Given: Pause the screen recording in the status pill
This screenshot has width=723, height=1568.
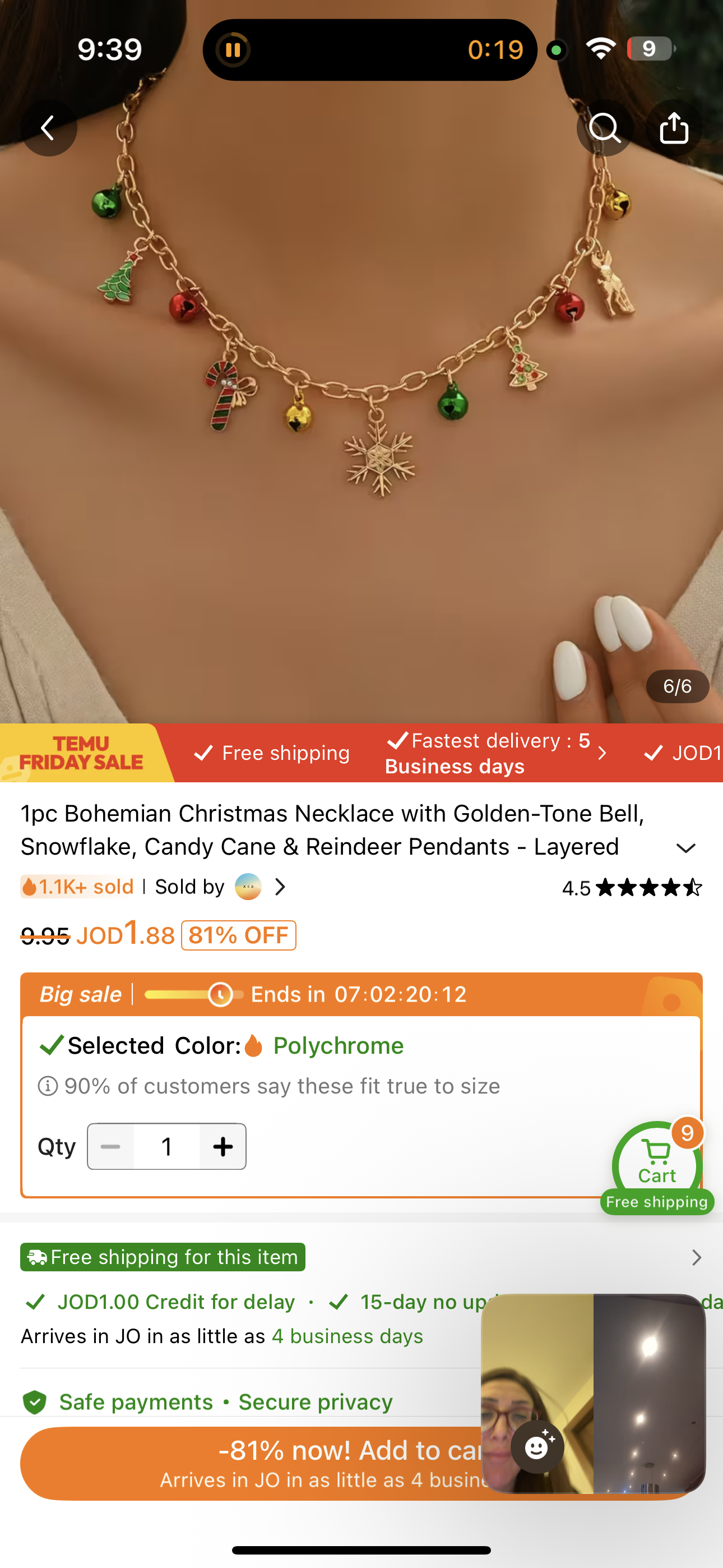Looking at the screenshot, I should click(233, 50).
